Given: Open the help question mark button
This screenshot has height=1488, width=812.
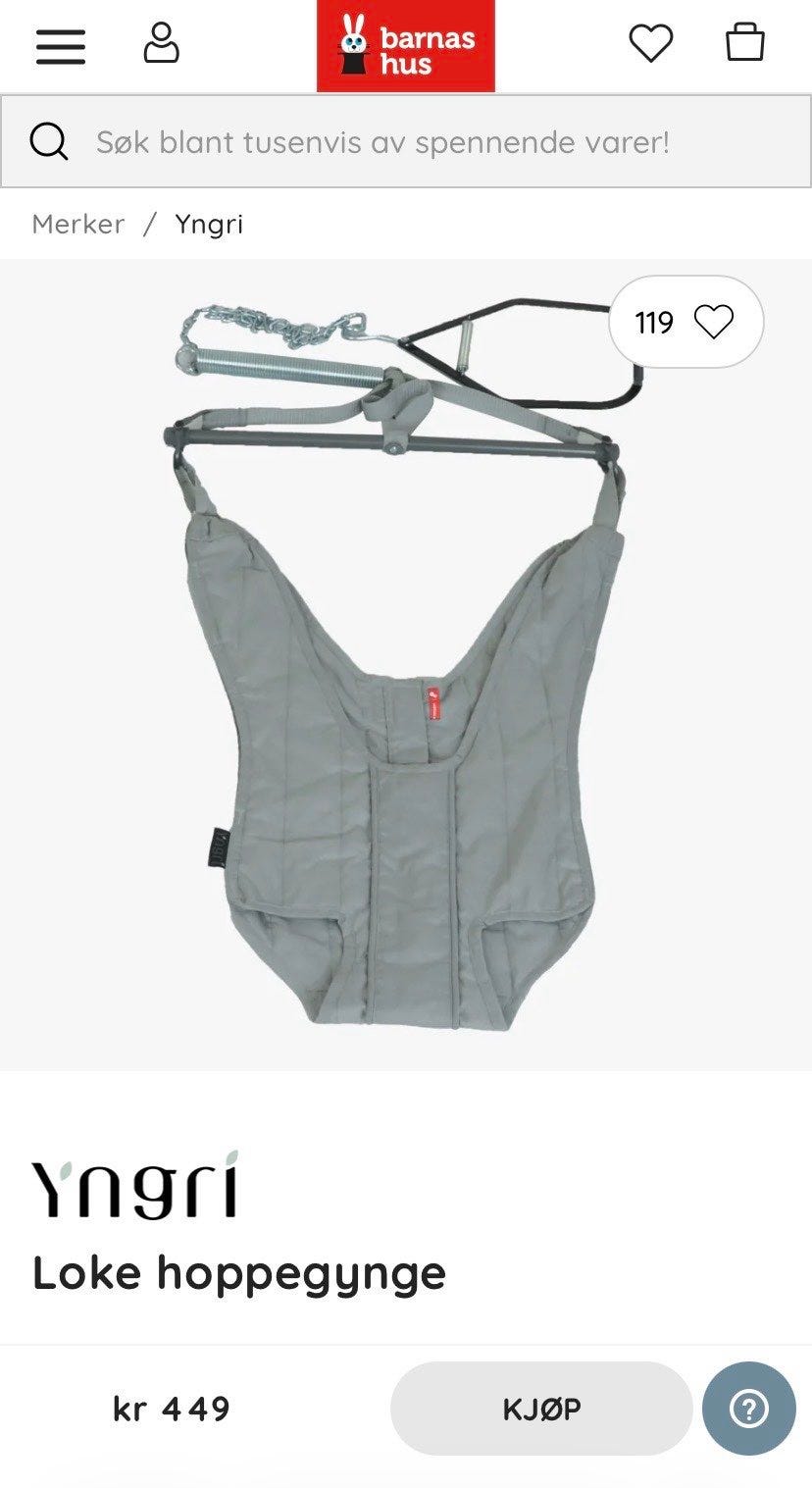Looking at the screenshot, I should [749, 1409].
